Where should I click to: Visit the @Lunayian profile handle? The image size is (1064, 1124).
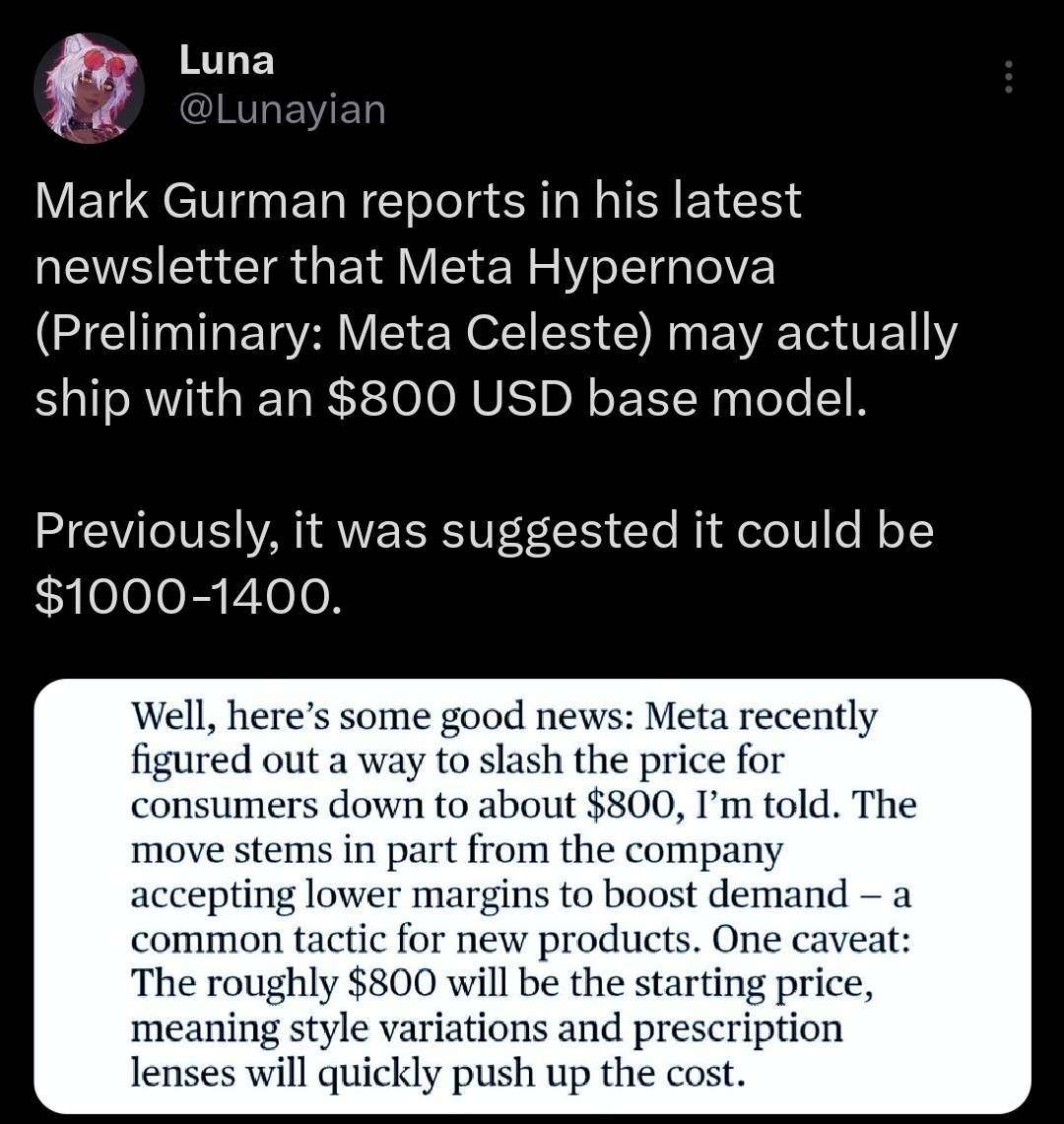282,109
